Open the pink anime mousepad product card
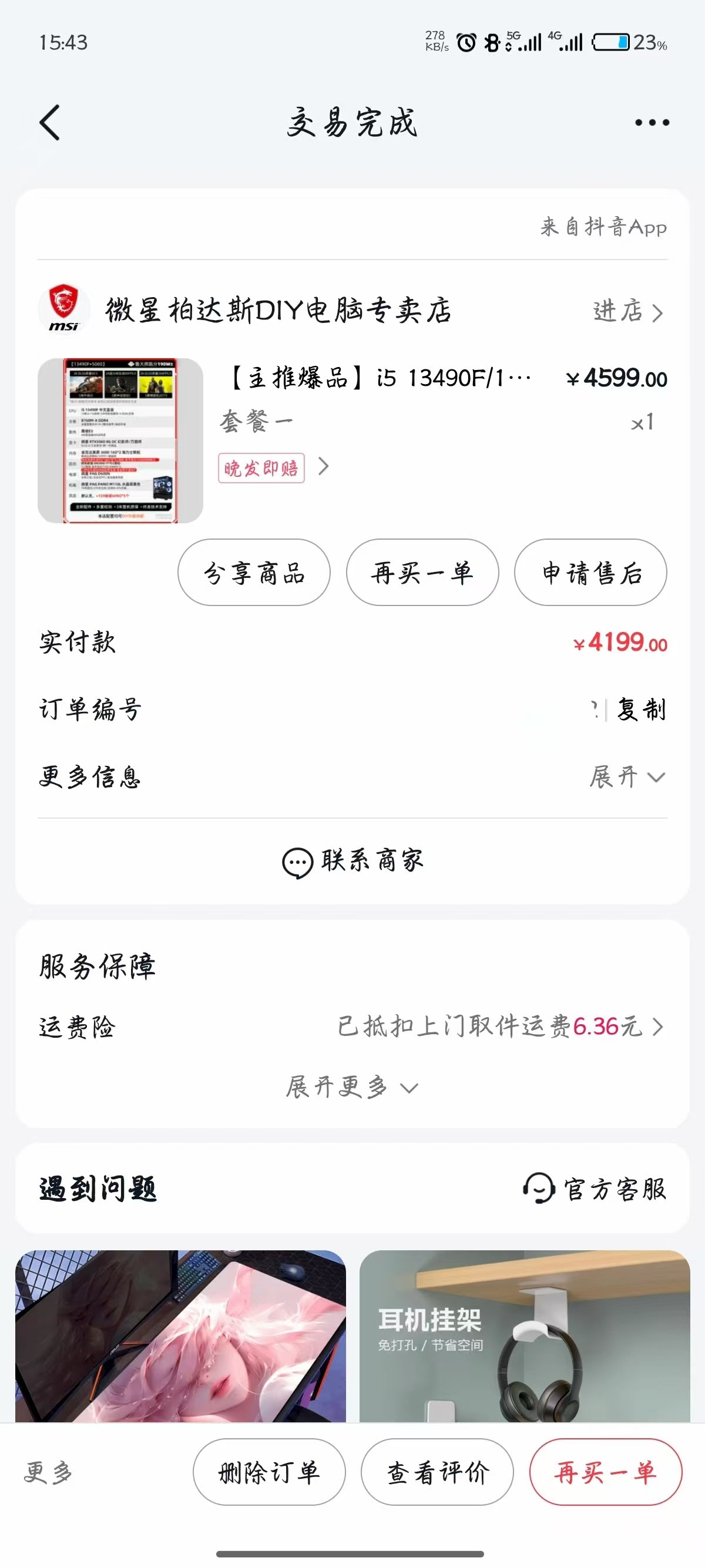Viewport: 705px width, 1568px height. (180, 1336)
